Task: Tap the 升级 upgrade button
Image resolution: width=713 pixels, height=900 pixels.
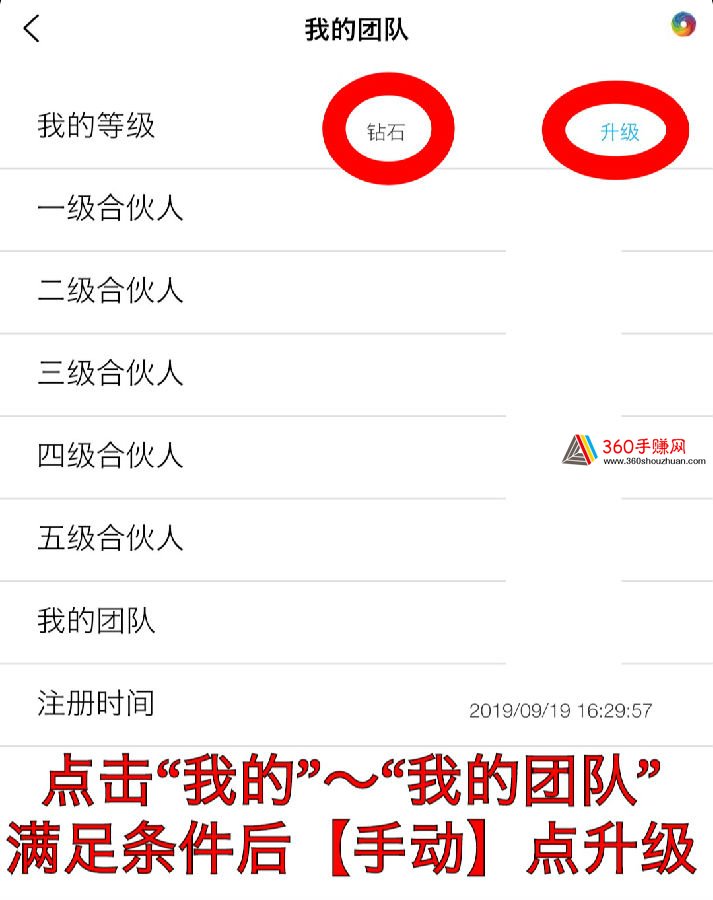Action: pyautogui.click(x=618, y=131)
